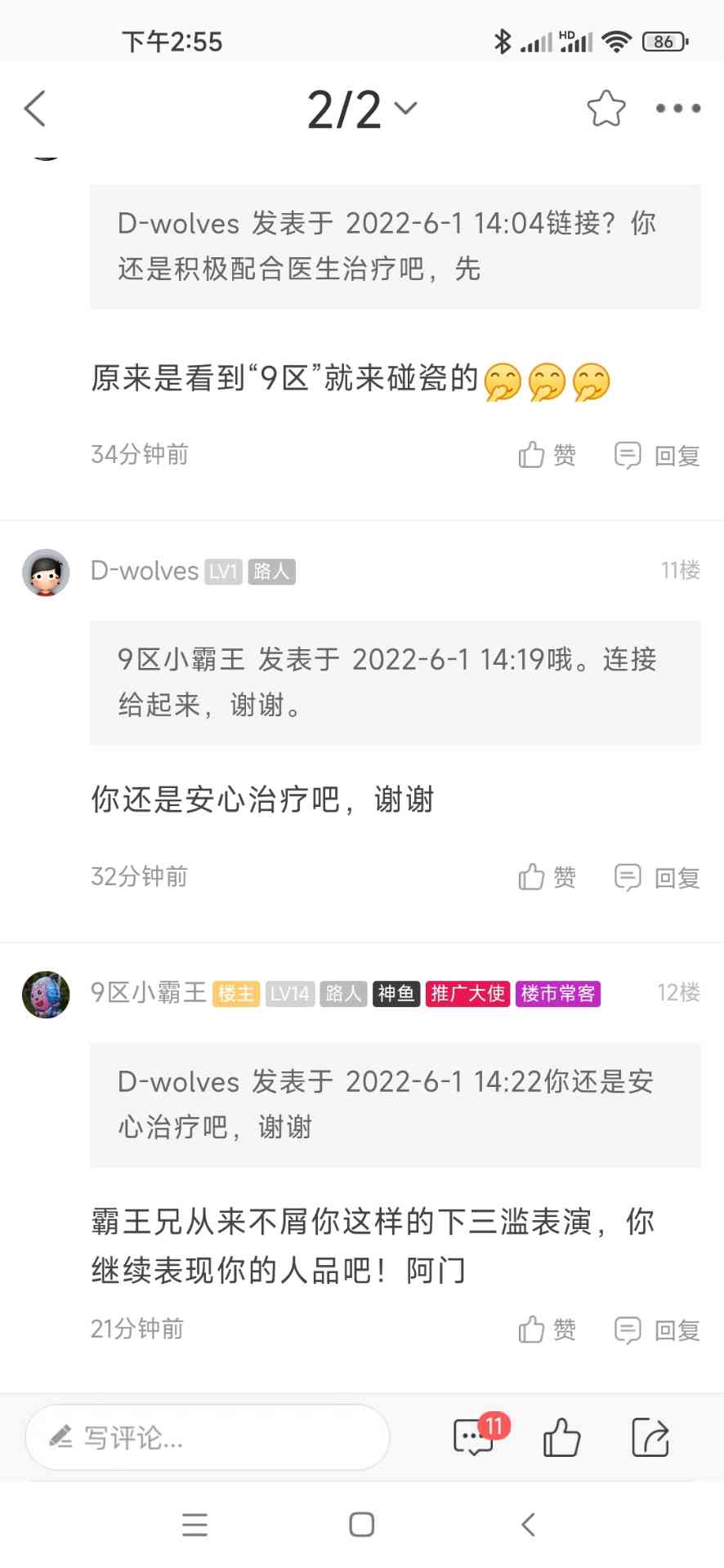Reply to the 12楼 comment
The image size is (724, 1568).
[657, 1330]
